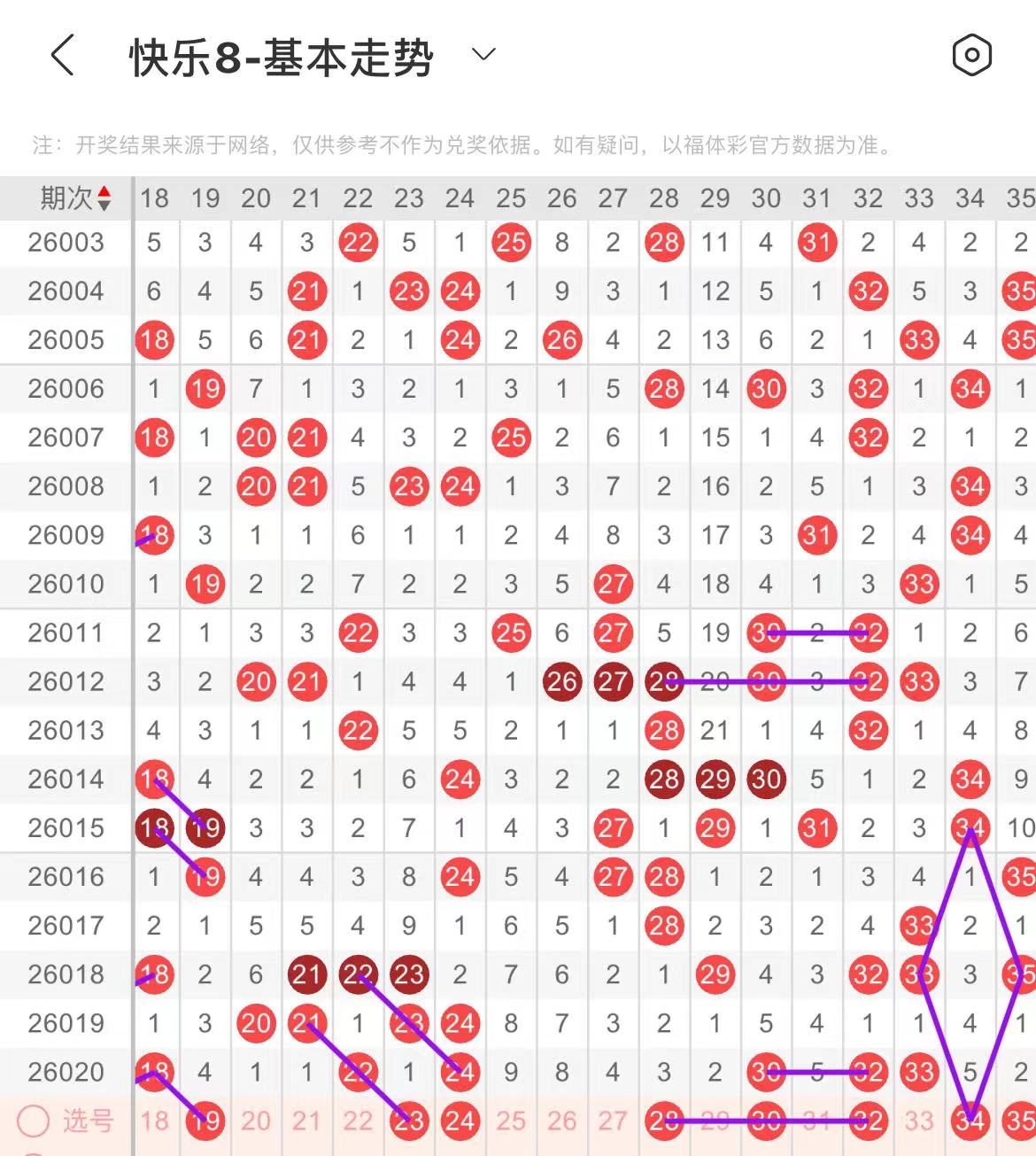Viewport: 1036px width, 1156px height.
Task: Deselect number 19 in the 选号 row
Action: pyautogui.click(x=205, y=1121)
